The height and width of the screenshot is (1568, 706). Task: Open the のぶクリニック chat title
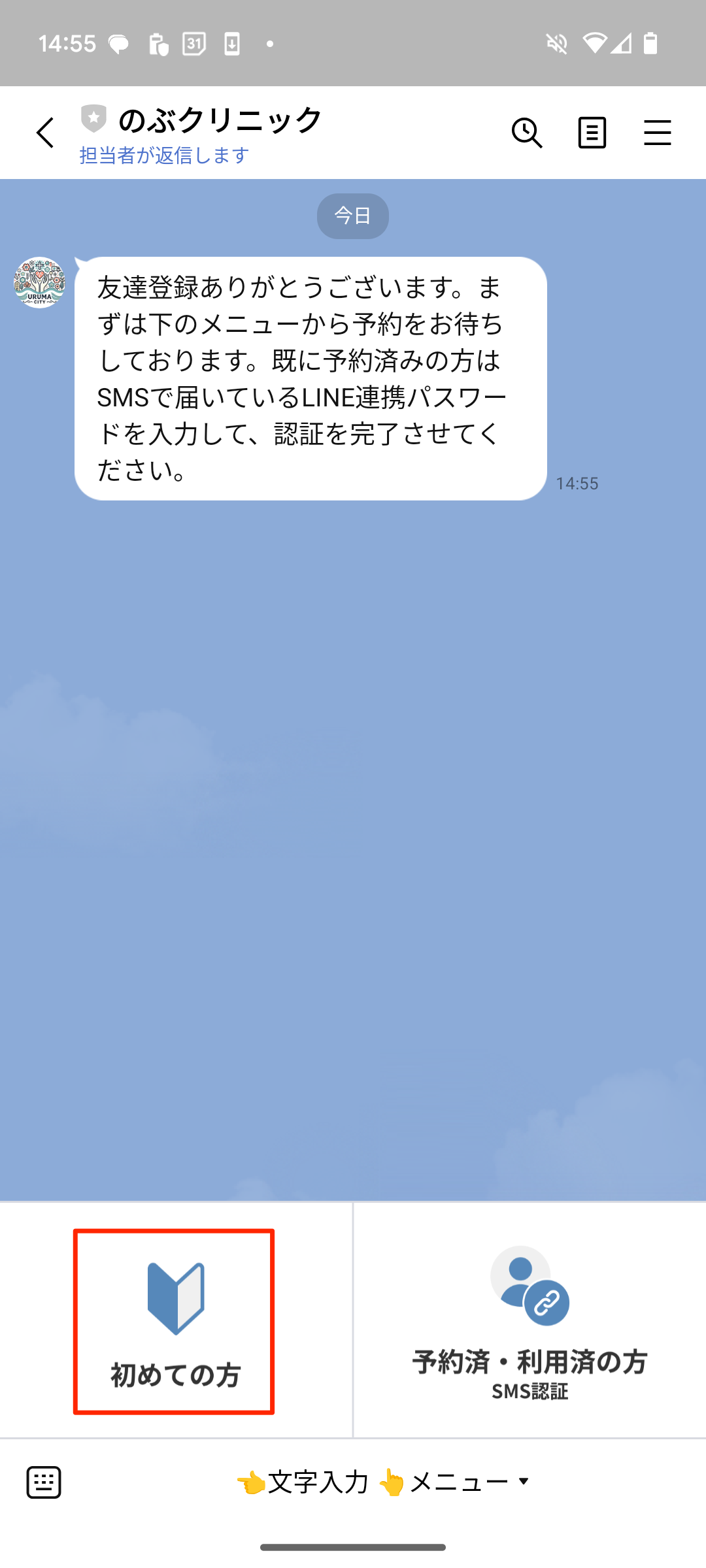pos(219,120)
